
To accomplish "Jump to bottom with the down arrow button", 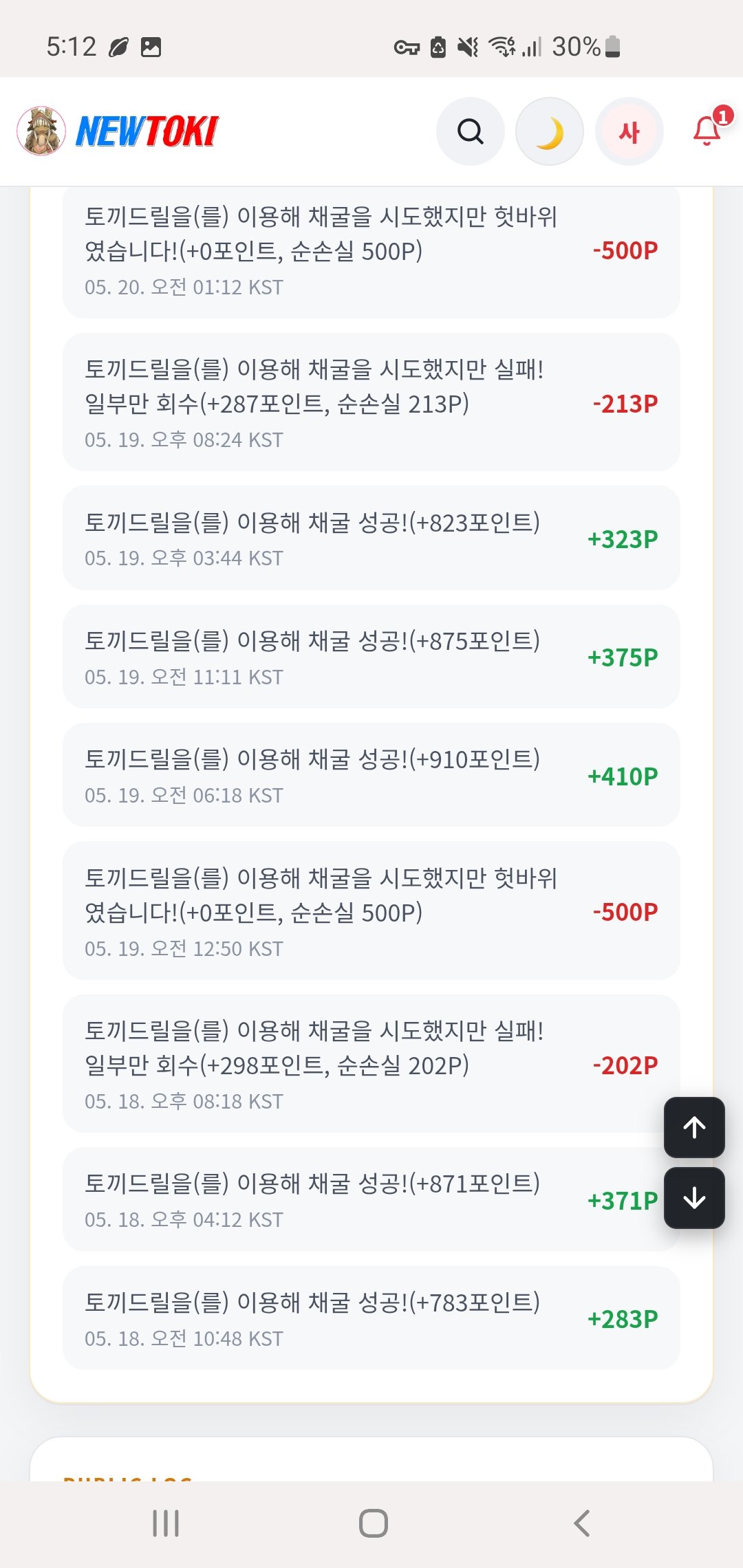I will tap(694, 1198).
